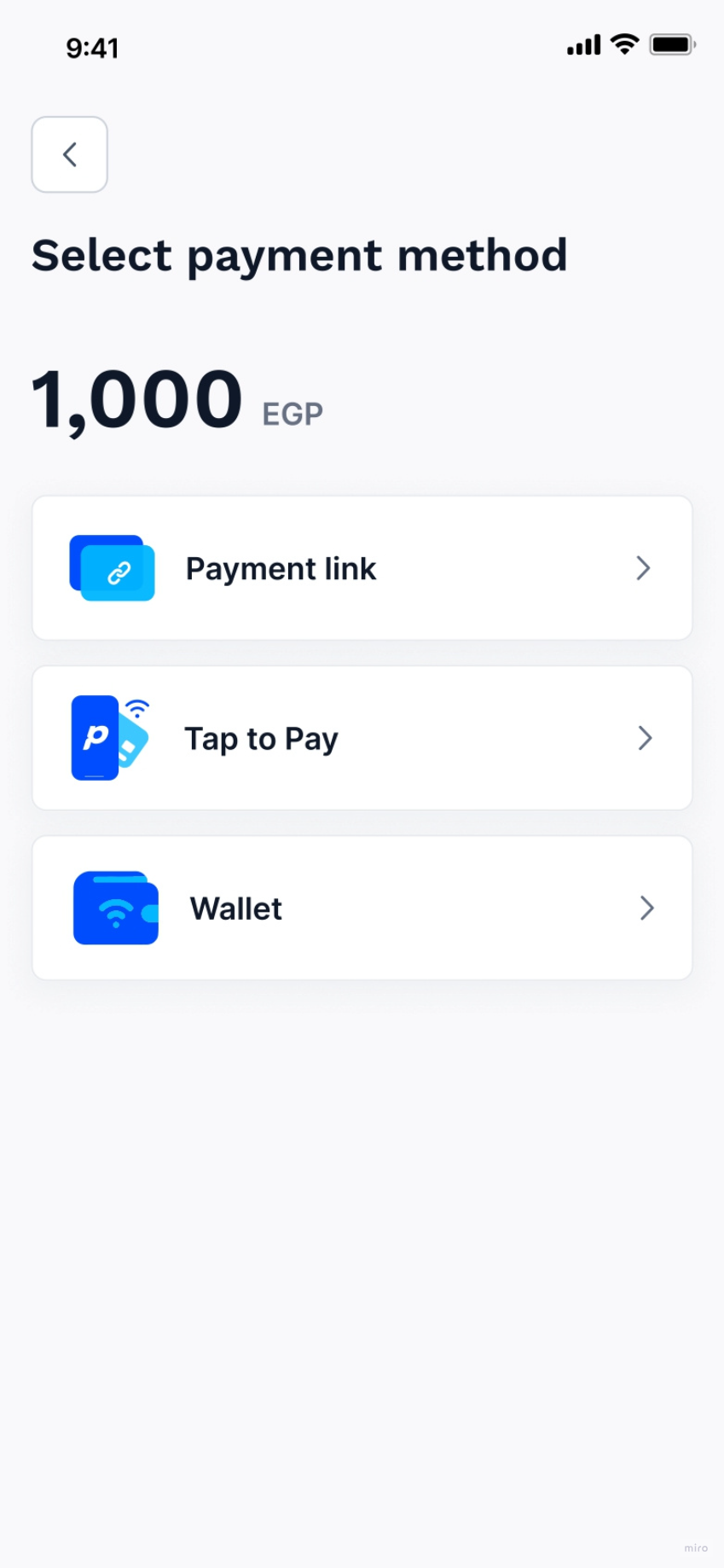Open the Wallet payment option
Image resolution: width=724 pixels, height=1568 pixels.
point(362,908)
